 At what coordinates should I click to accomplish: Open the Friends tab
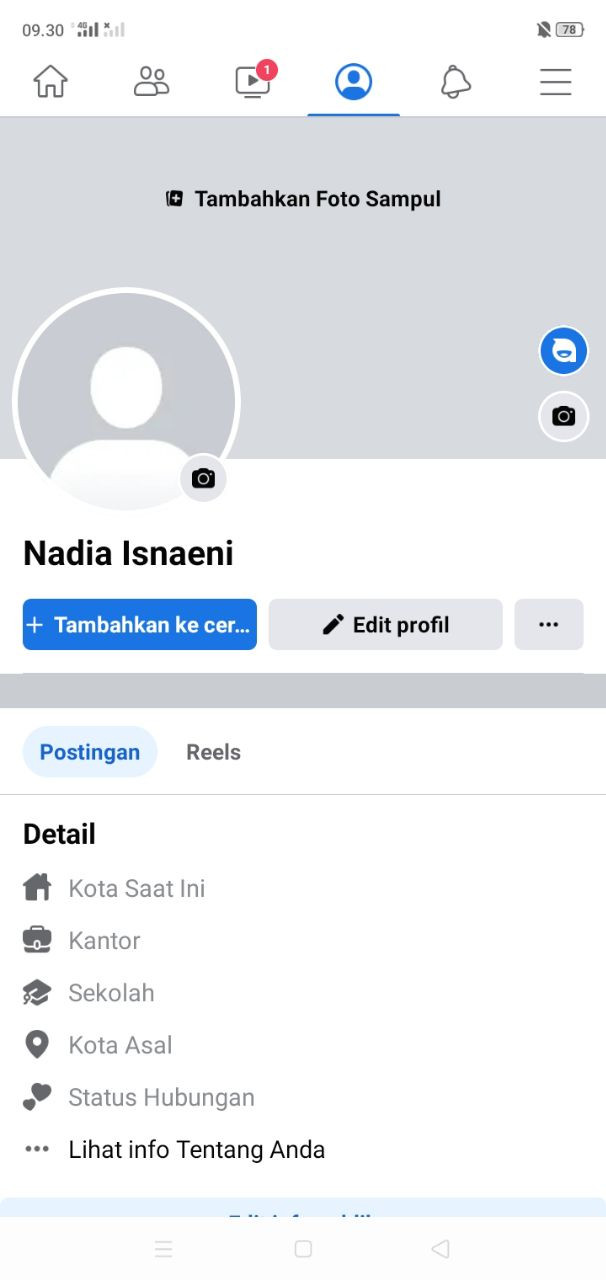(x=151, y=81)
